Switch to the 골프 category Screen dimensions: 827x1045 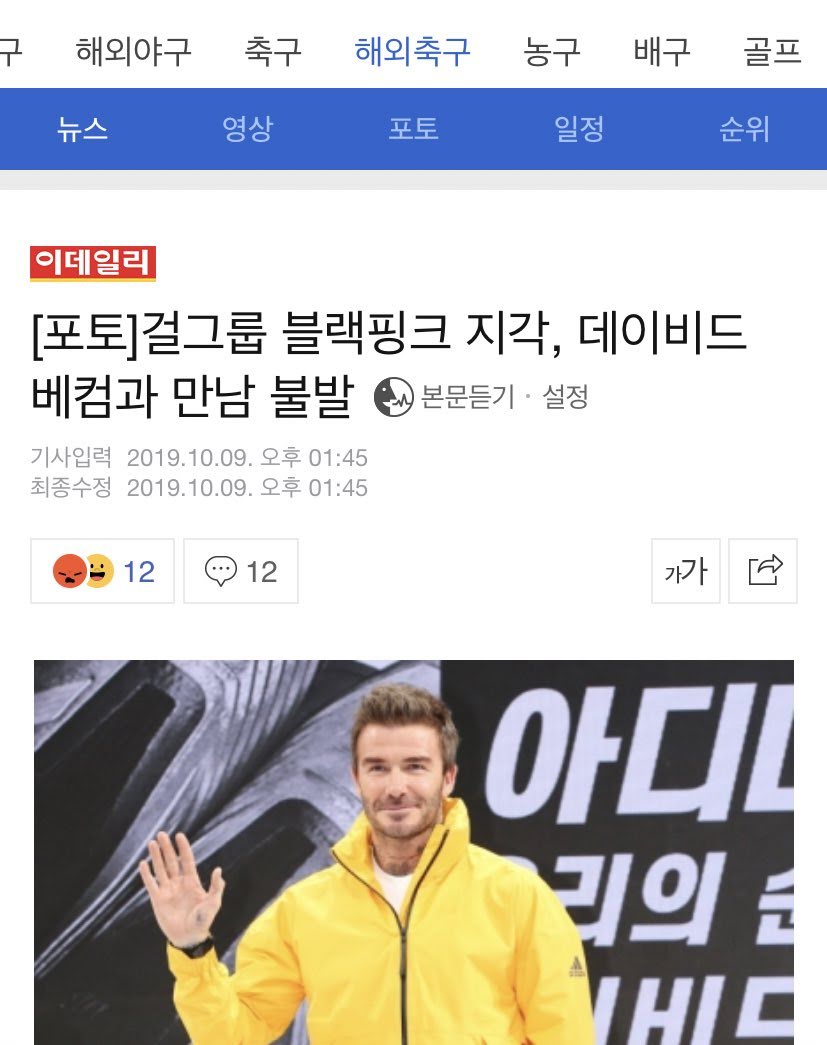point(772,50)
